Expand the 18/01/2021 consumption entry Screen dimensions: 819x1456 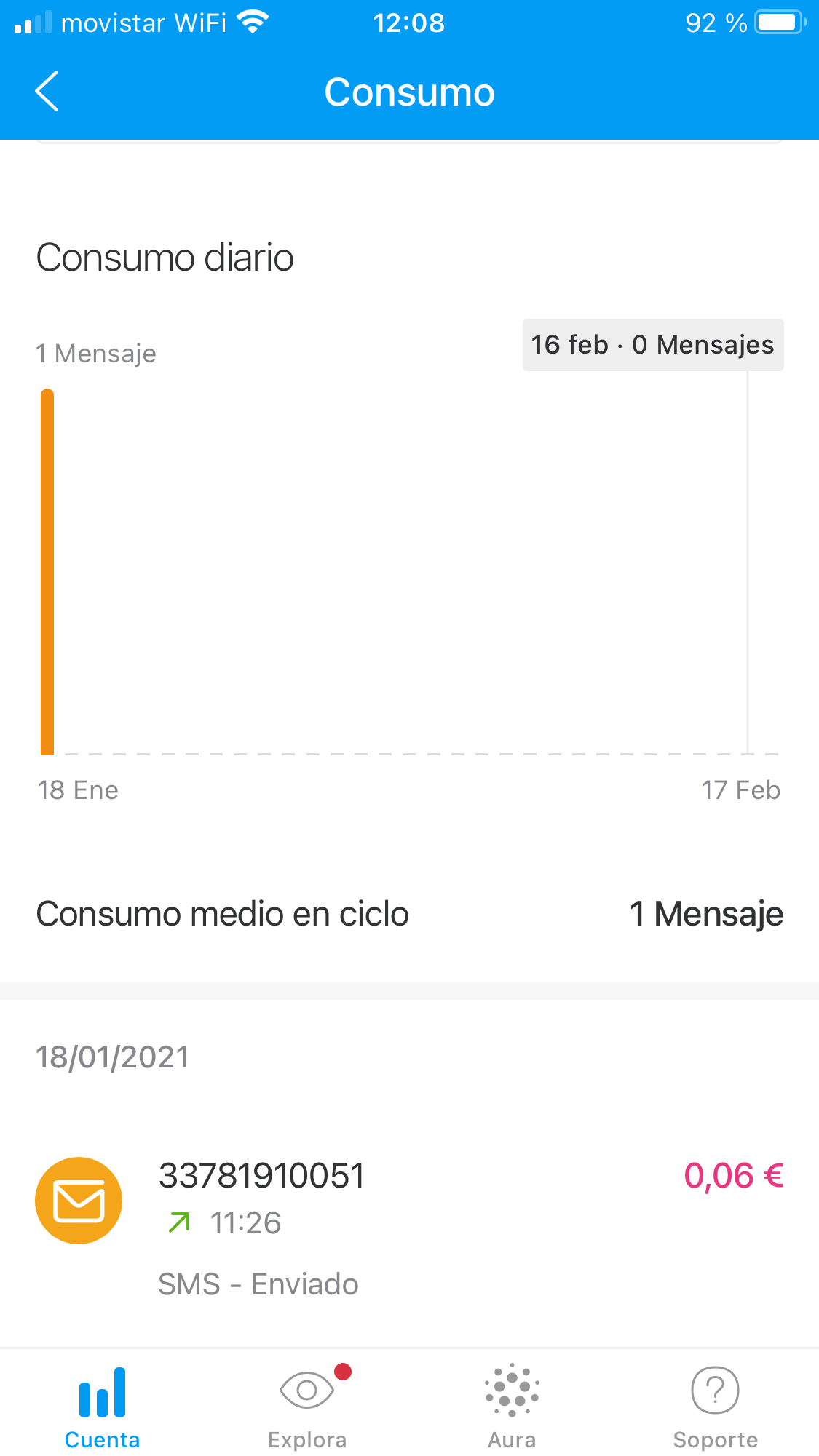click(x=113, y=1057)
